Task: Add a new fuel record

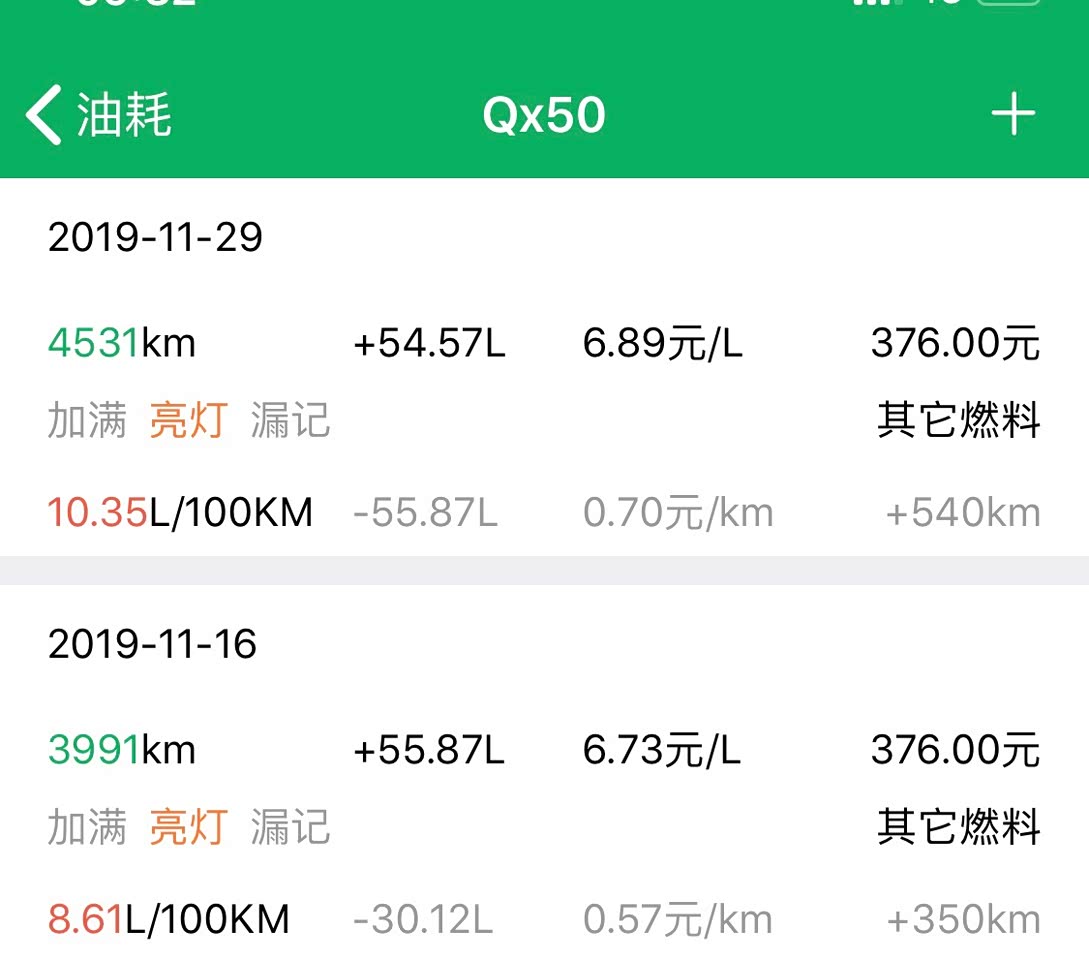Action: [x=1012, y=114]
